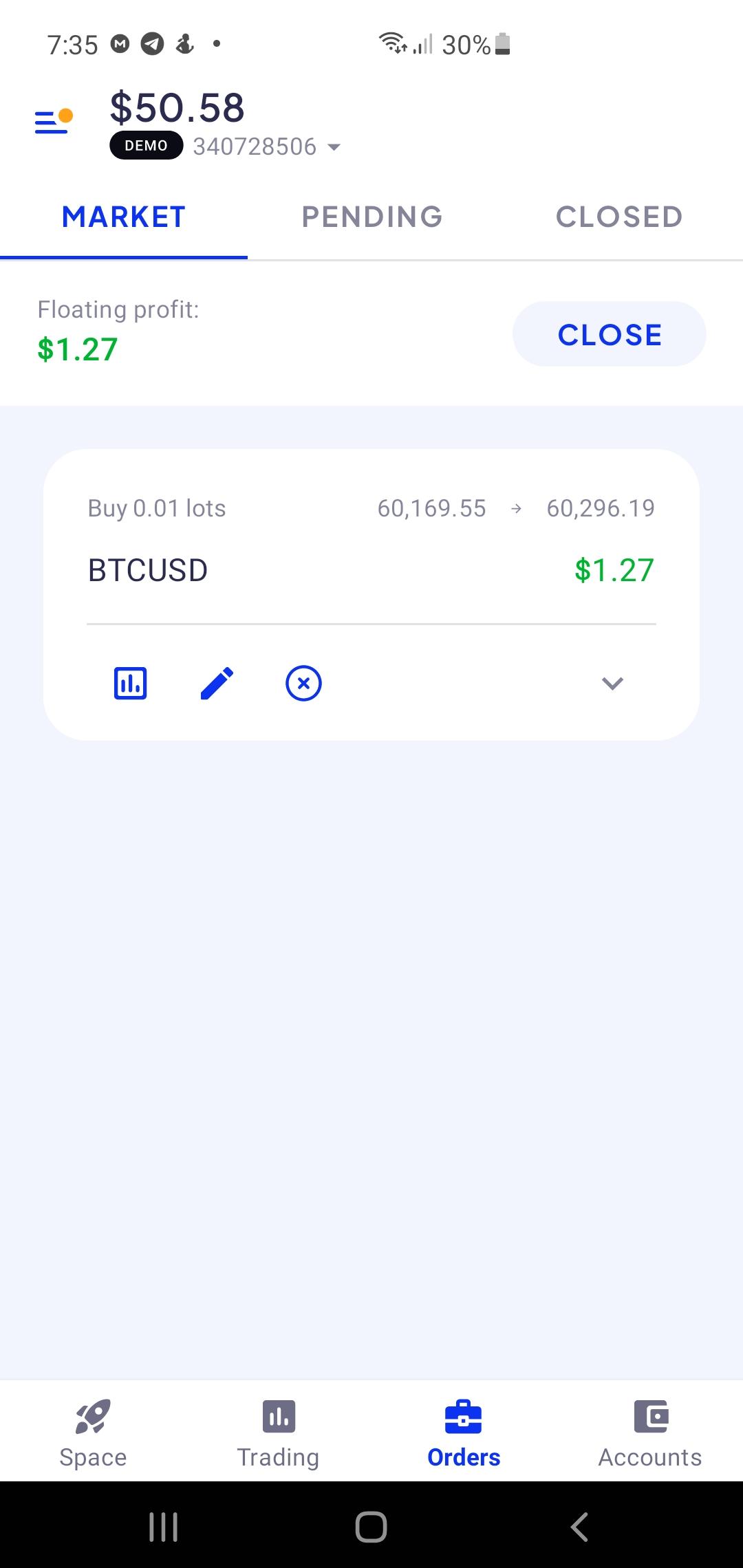Edit the BTCUSD order

coord(217,683)
